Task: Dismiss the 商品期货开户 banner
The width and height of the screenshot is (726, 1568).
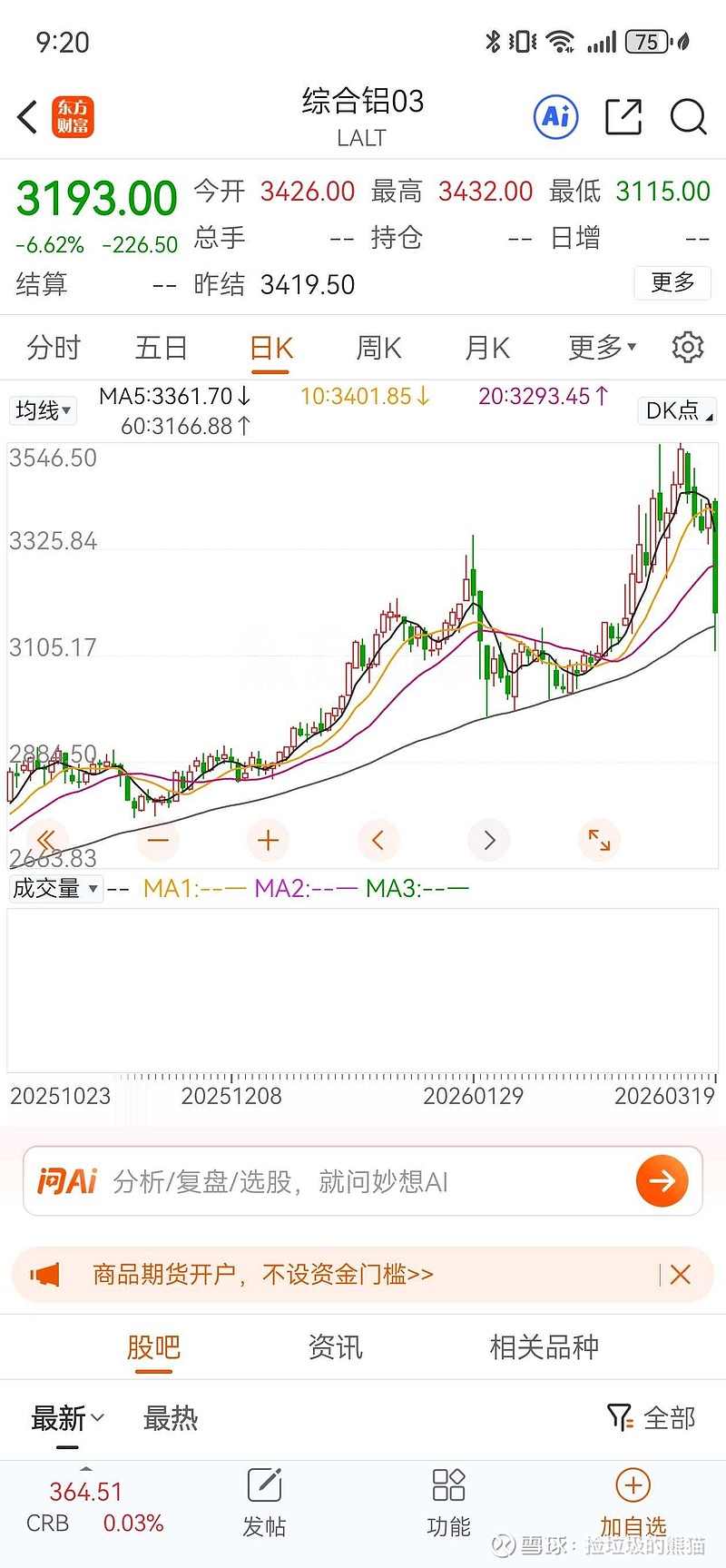Action: coord(680,1275)
